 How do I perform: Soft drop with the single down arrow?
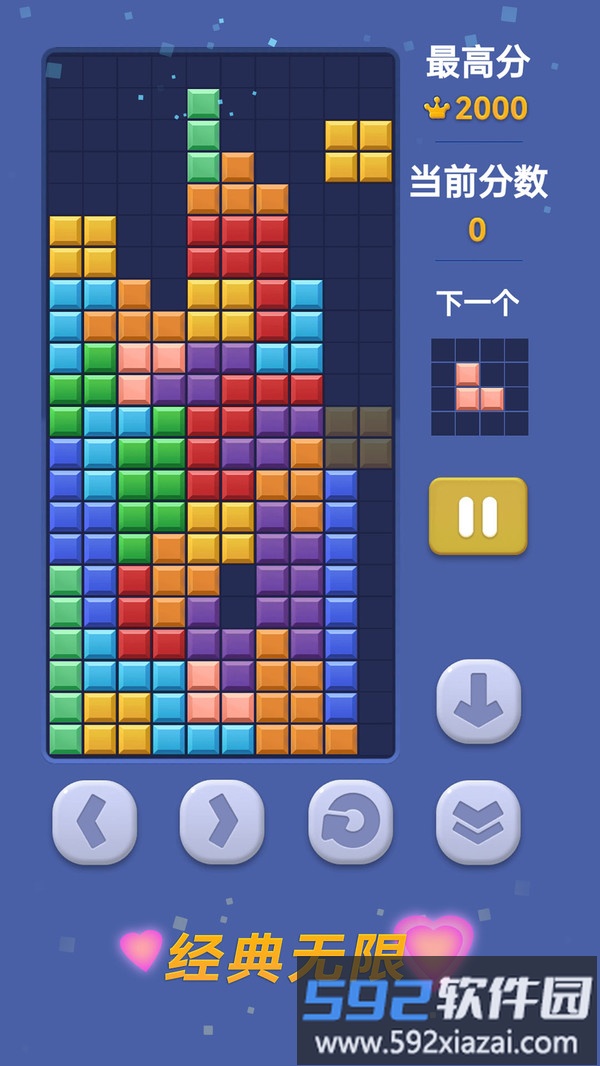pyautogui.click(x=478, y=701)
